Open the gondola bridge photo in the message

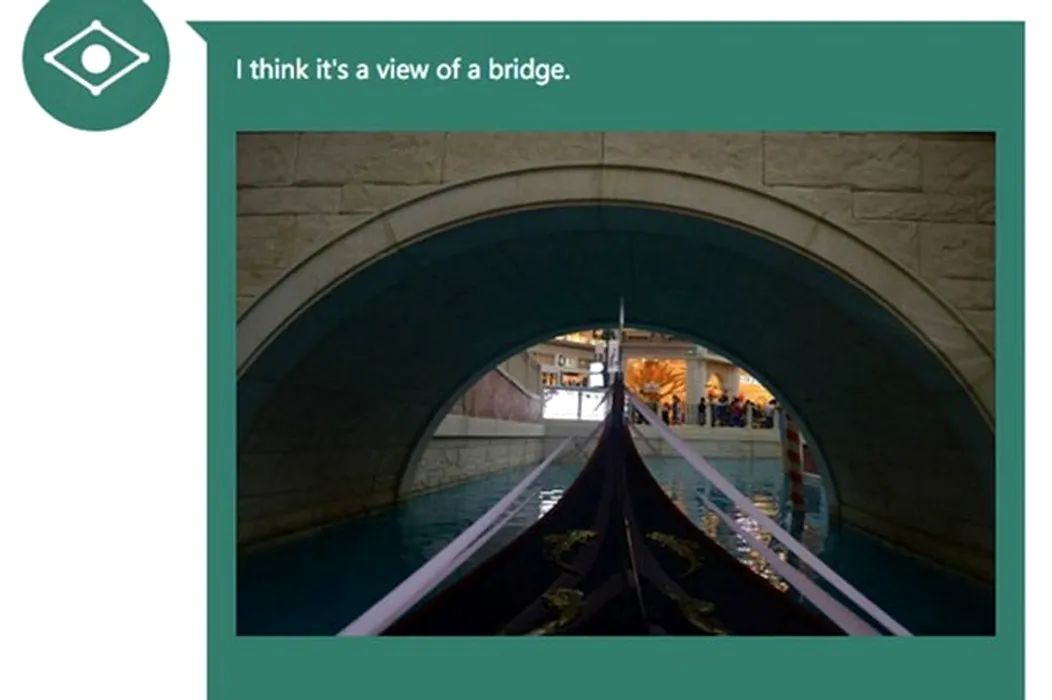click(615, 383)
